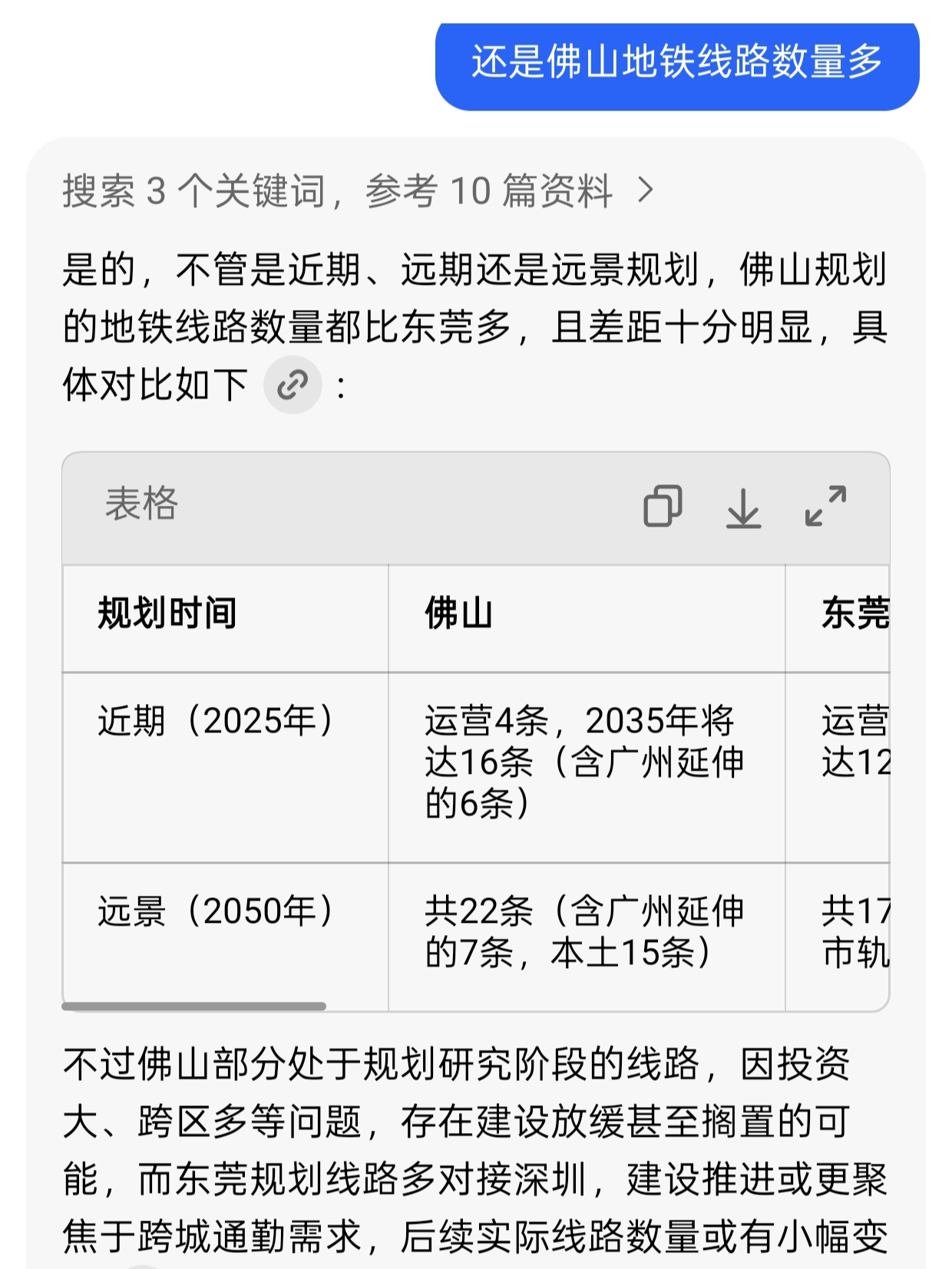The height and width of the screenshot is (1269, 952).
Task: Download the comparison table
Action: tap(743, 507)
